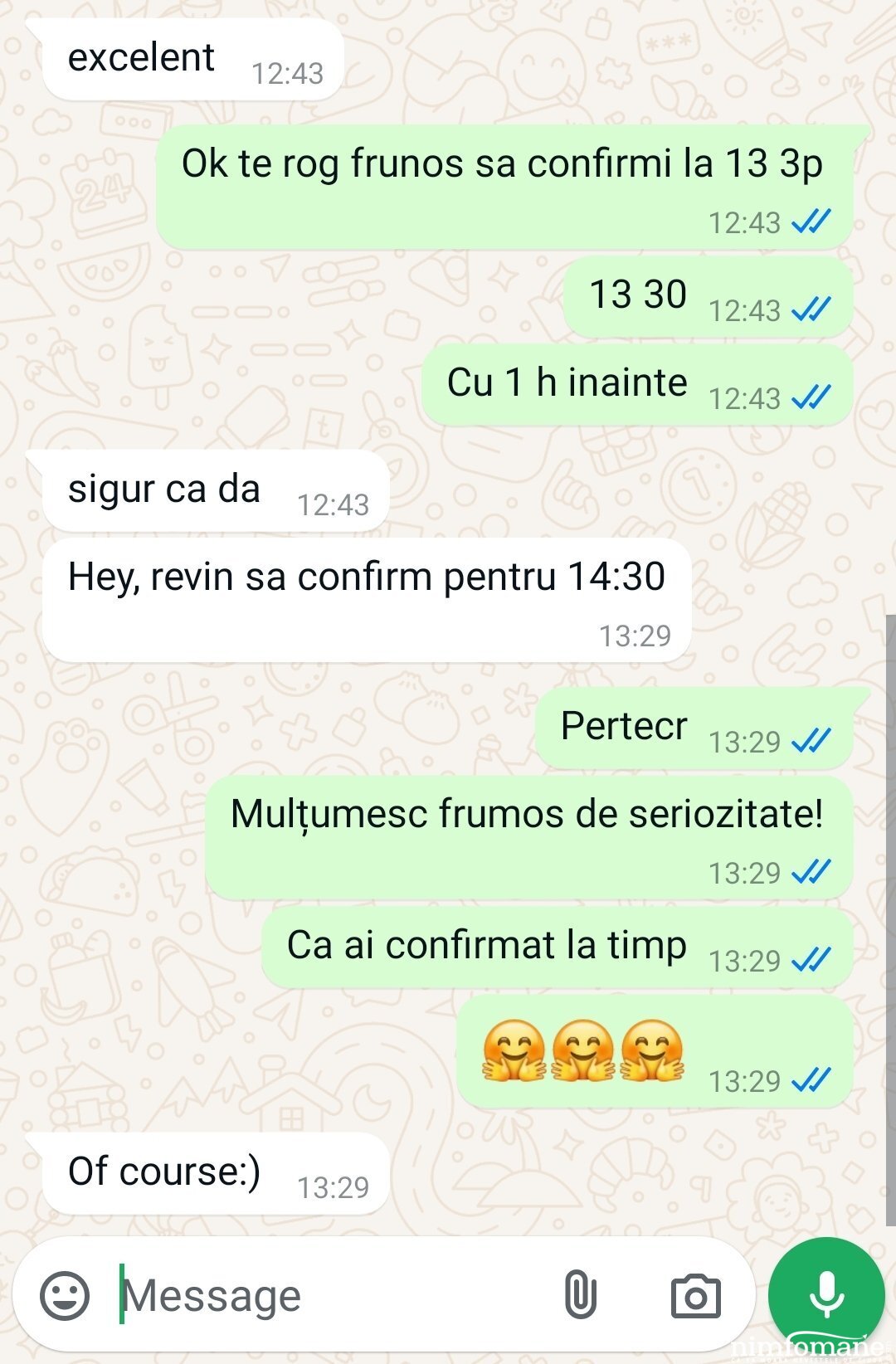Open the camera to take a photo

tap(695, 1296)
